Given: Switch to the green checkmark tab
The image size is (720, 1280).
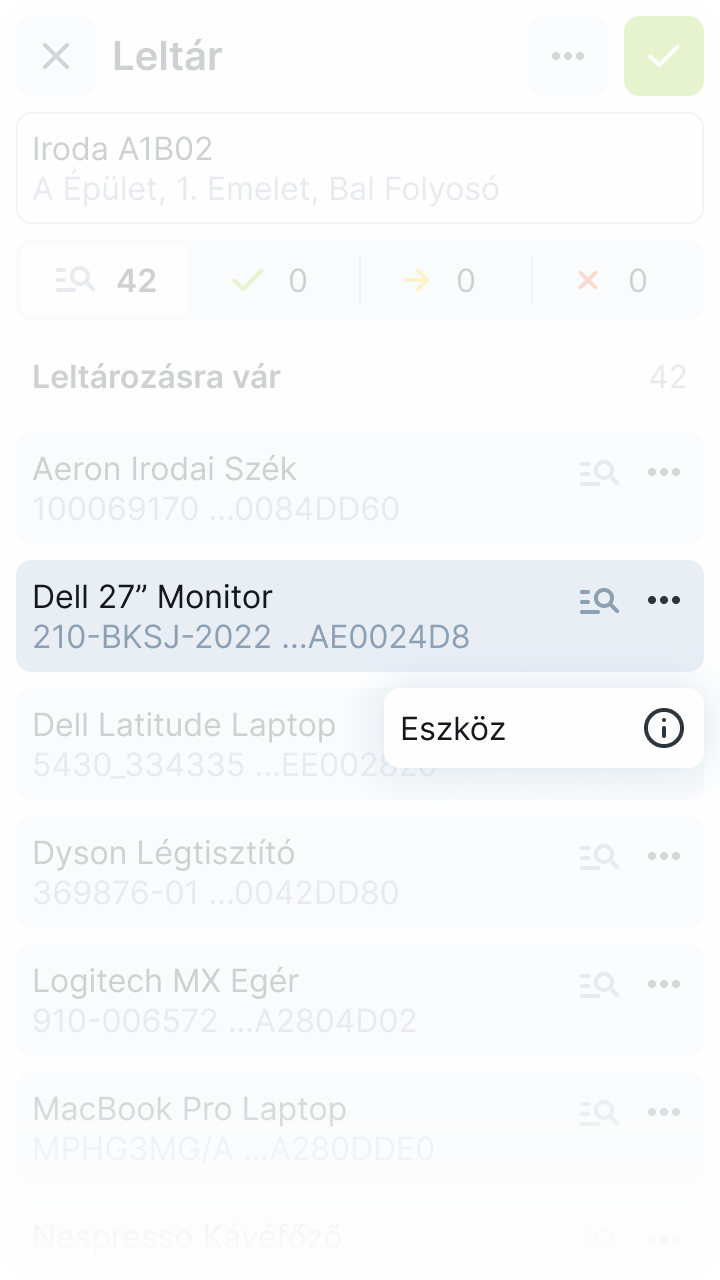Looking at the screenshot, I should point(272,280).
